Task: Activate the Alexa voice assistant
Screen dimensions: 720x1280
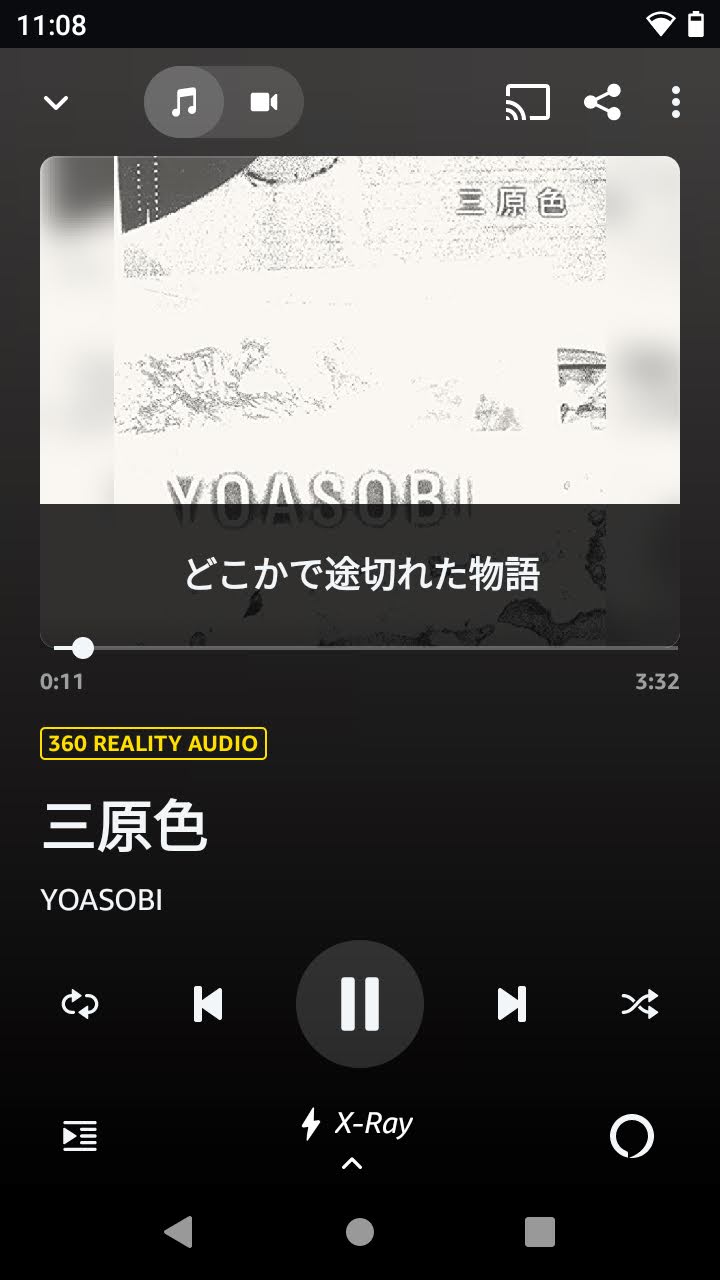Action: click(632, 1136)
